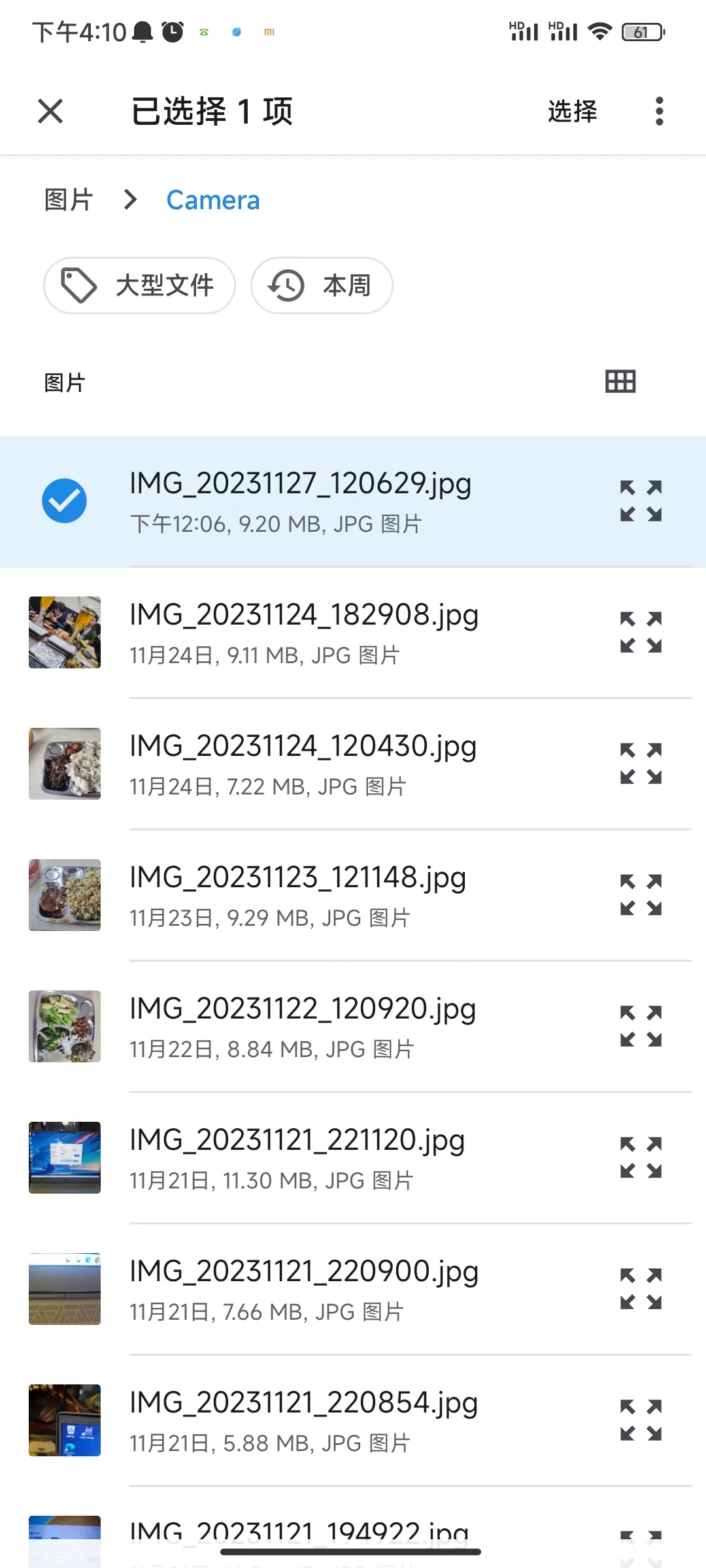Expand preview of IMG_20231121_220854.jpg
The height and width of the screenshot is (1568, 706).
(641, 1420)
